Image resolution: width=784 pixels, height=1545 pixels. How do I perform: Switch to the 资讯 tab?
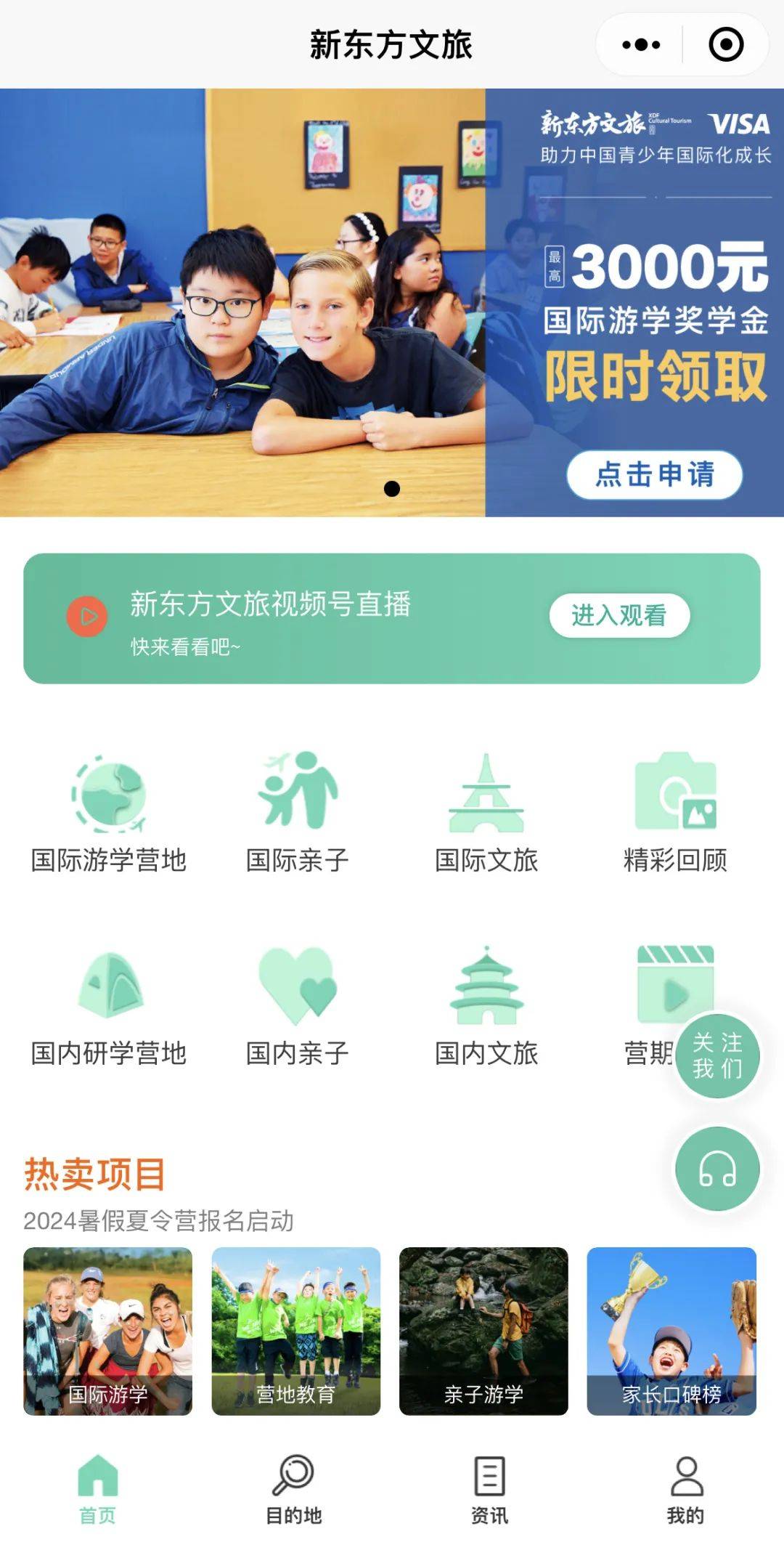click(489, 1491)
